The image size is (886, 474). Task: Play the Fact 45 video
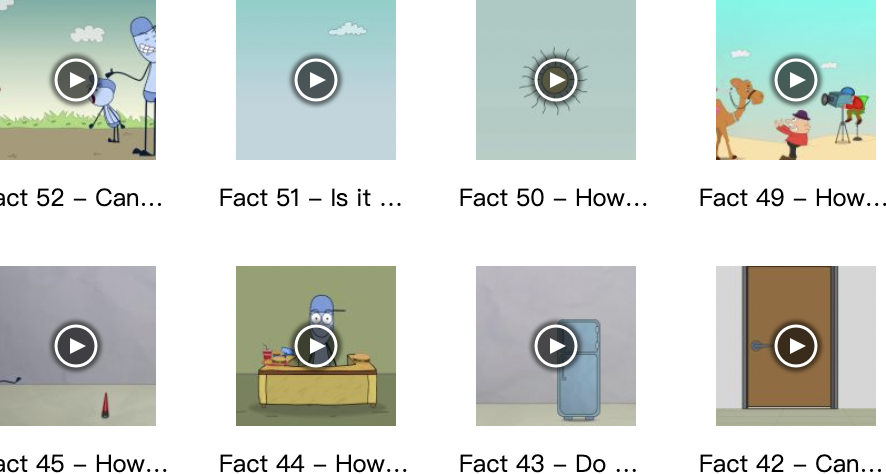click(x=76, y=346)
